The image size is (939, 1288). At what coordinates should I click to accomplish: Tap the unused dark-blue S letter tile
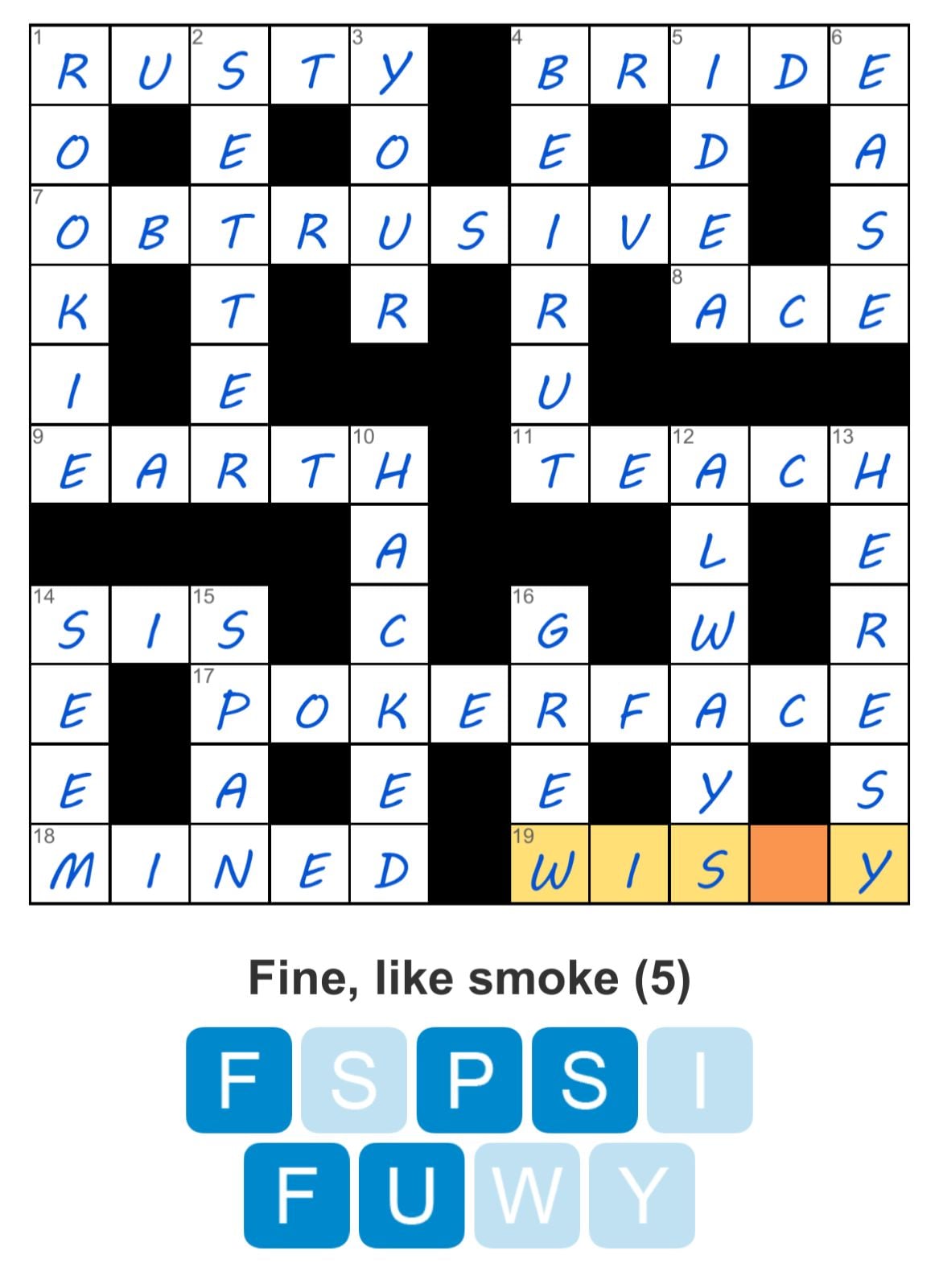click(585, 1080)
